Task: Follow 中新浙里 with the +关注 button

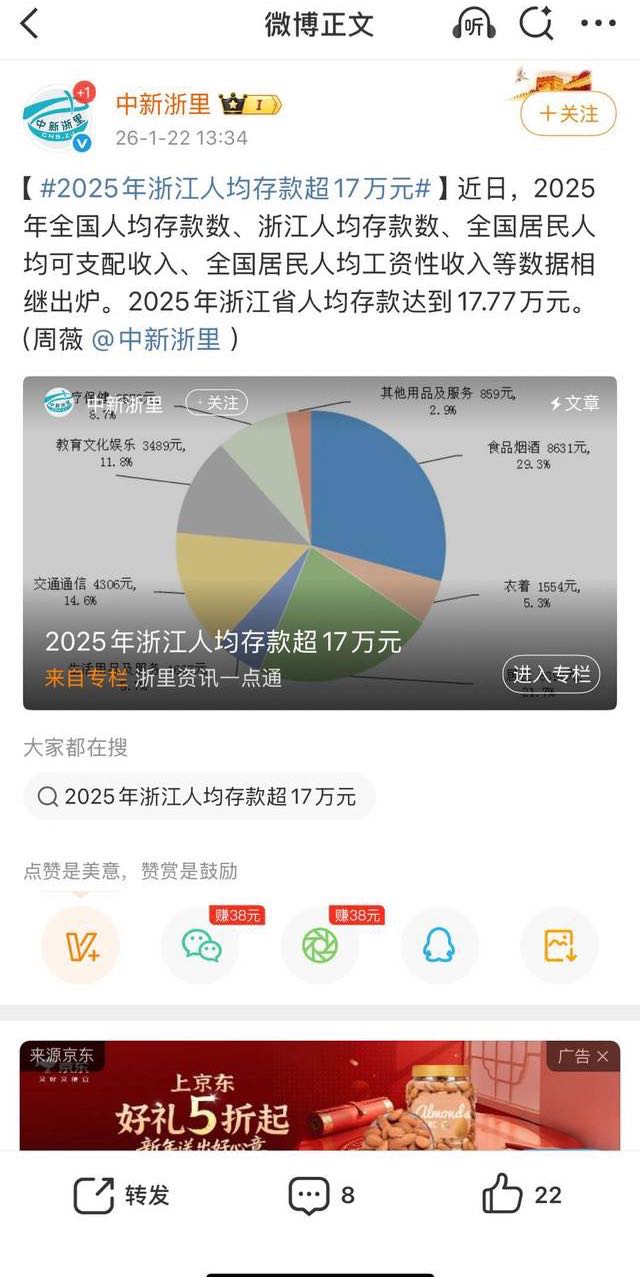Action: click(x=568, y=114)
